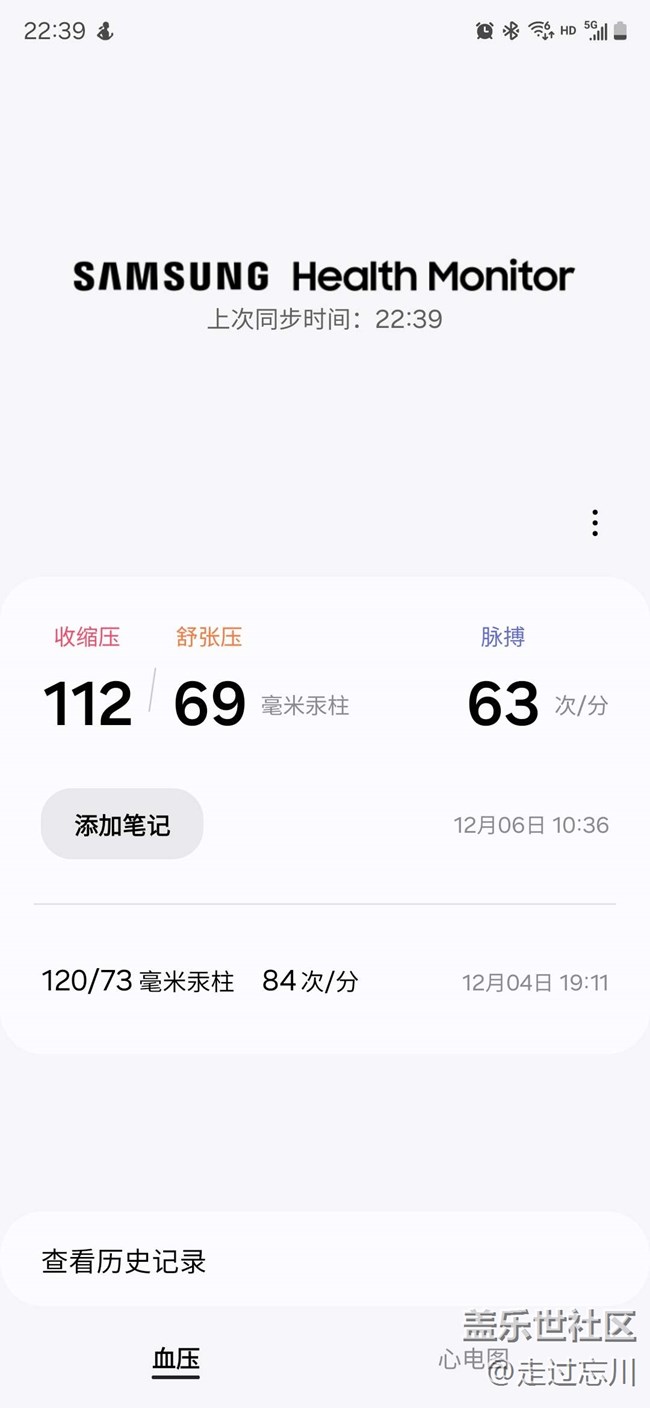Tap the 添加笔记 button
Viewport: 650px width, 1408px height.
122,824
